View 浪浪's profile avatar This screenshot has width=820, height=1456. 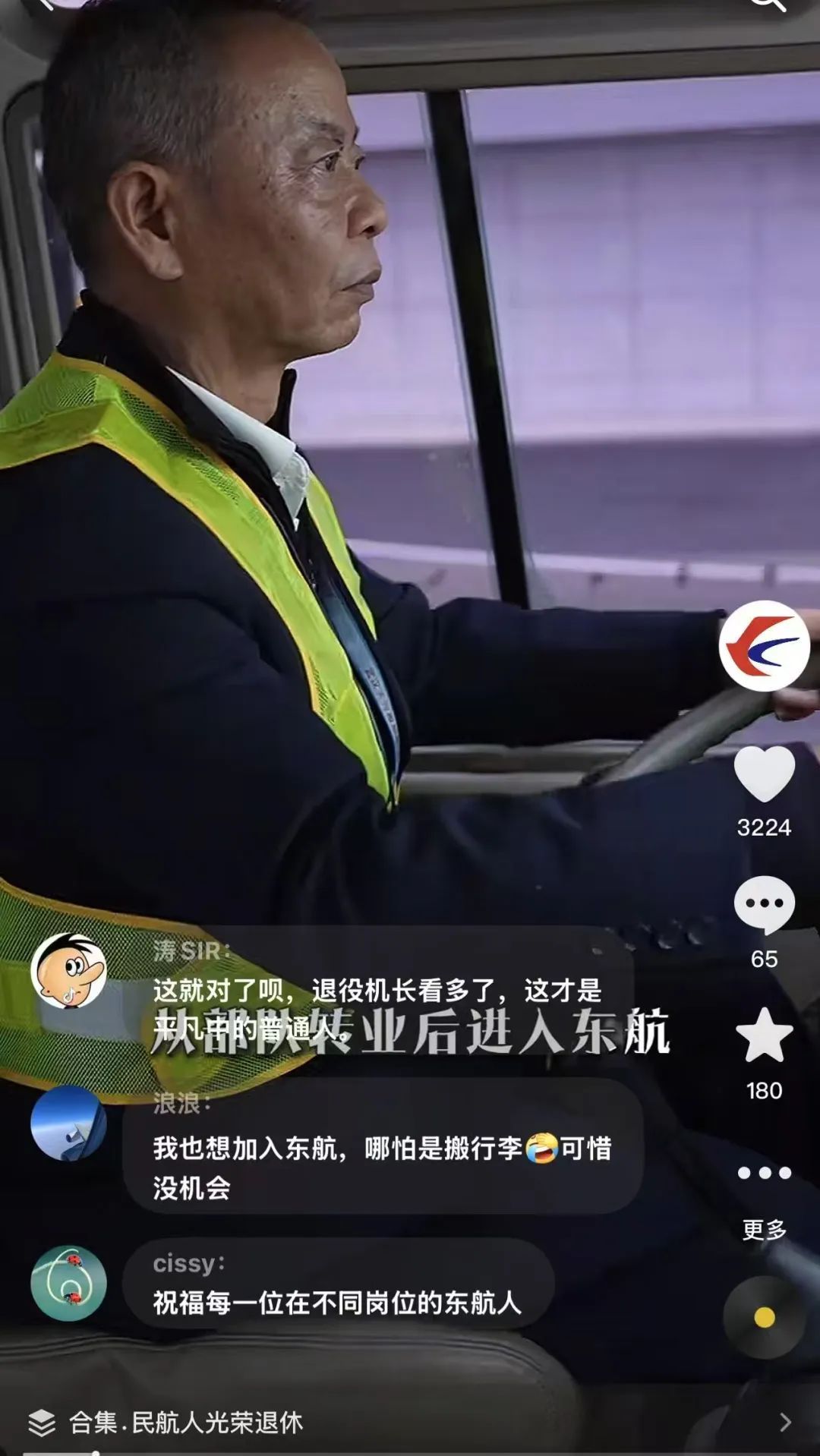click(x=68, y=1123)
